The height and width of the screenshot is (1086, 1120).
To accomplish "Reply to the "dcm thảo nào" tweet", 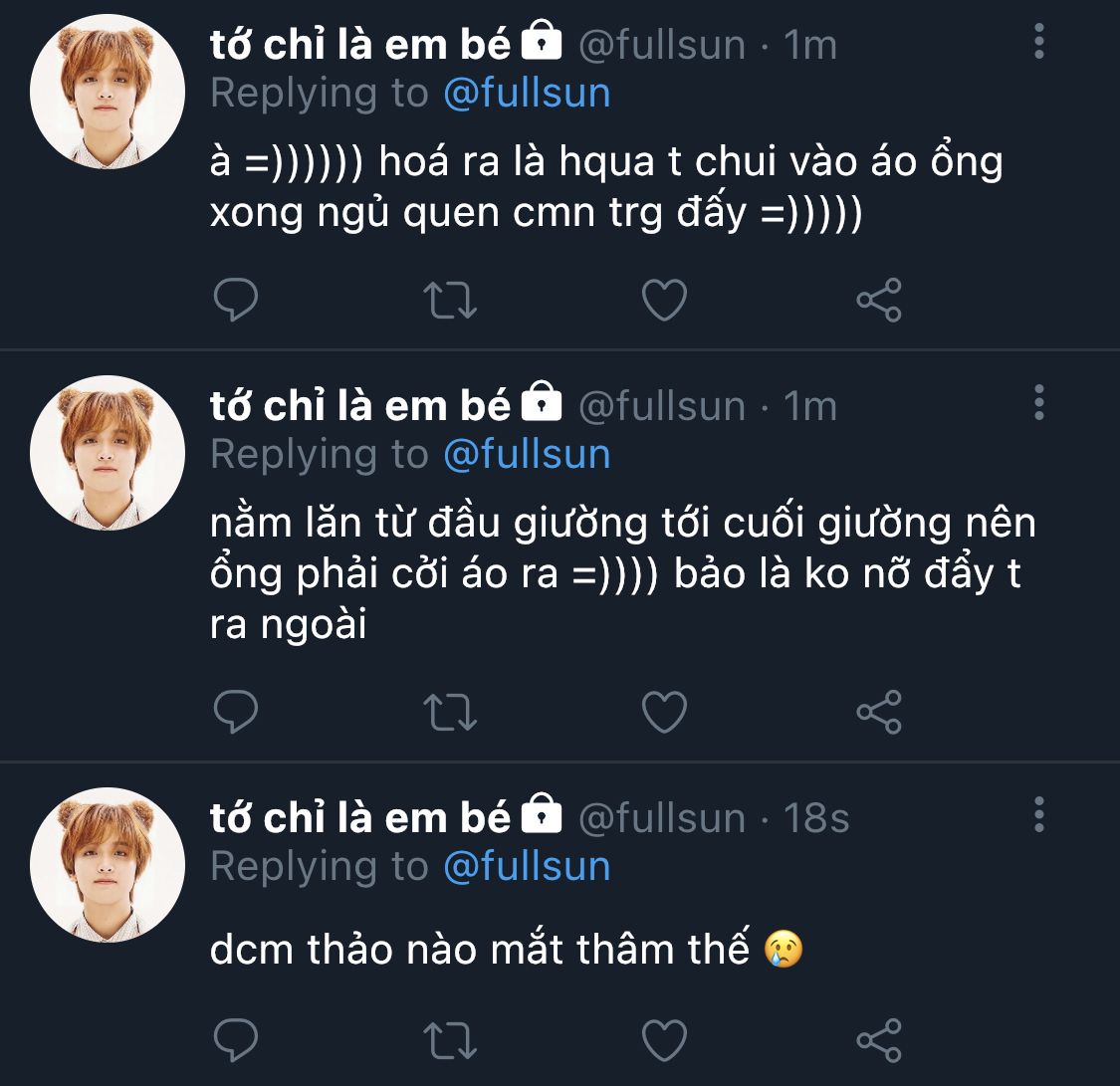I will (x=236, y=1040).
